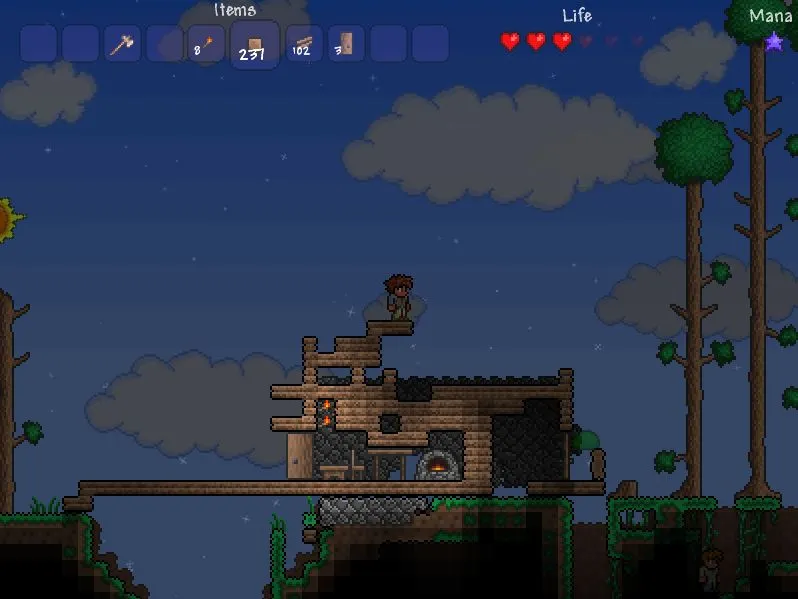Select the wood block slot showing 237
Viewport: 798px width, 599px height.
254,45
